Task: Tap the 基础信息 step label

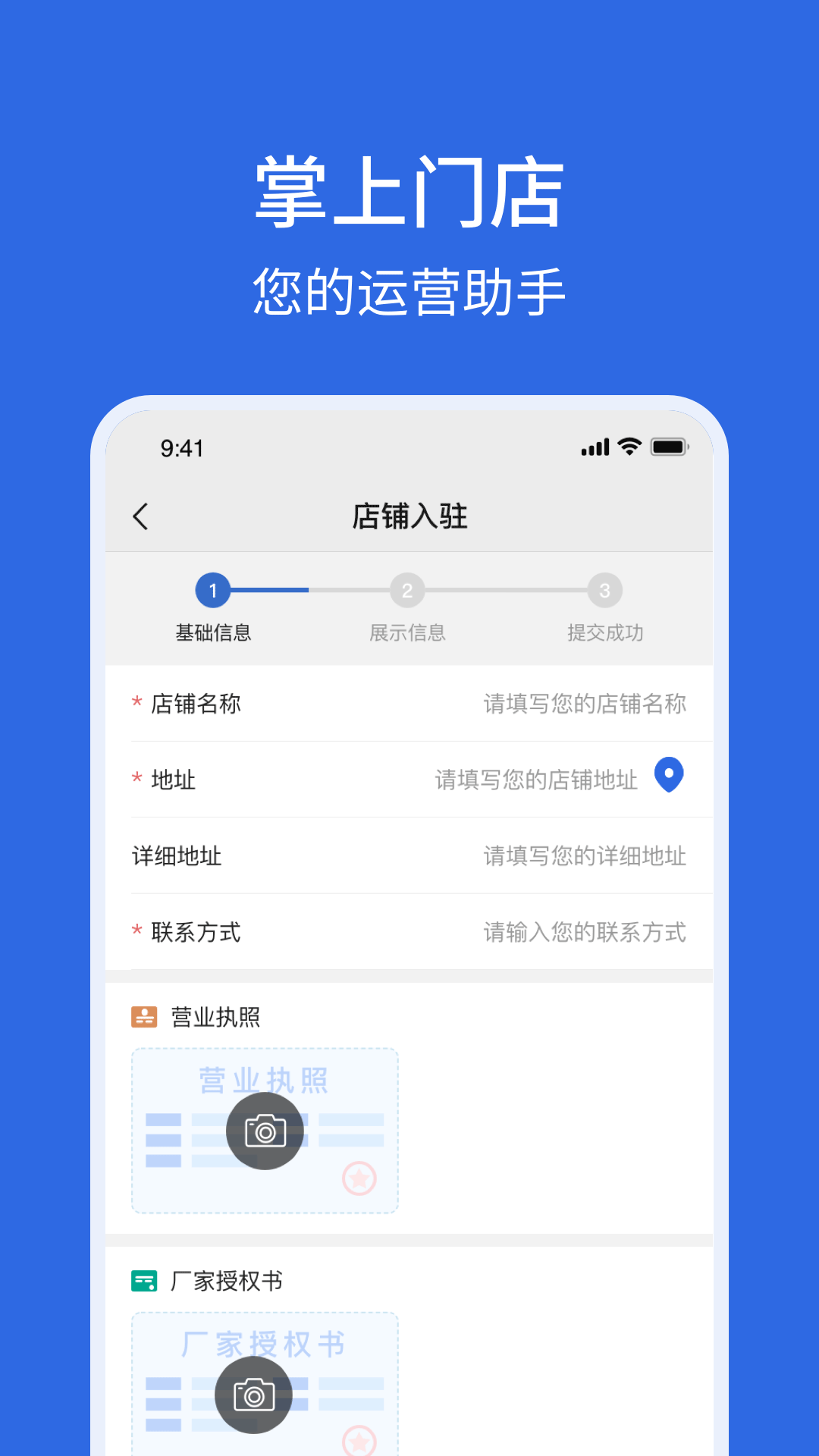Action: click(x=212, y=633)
